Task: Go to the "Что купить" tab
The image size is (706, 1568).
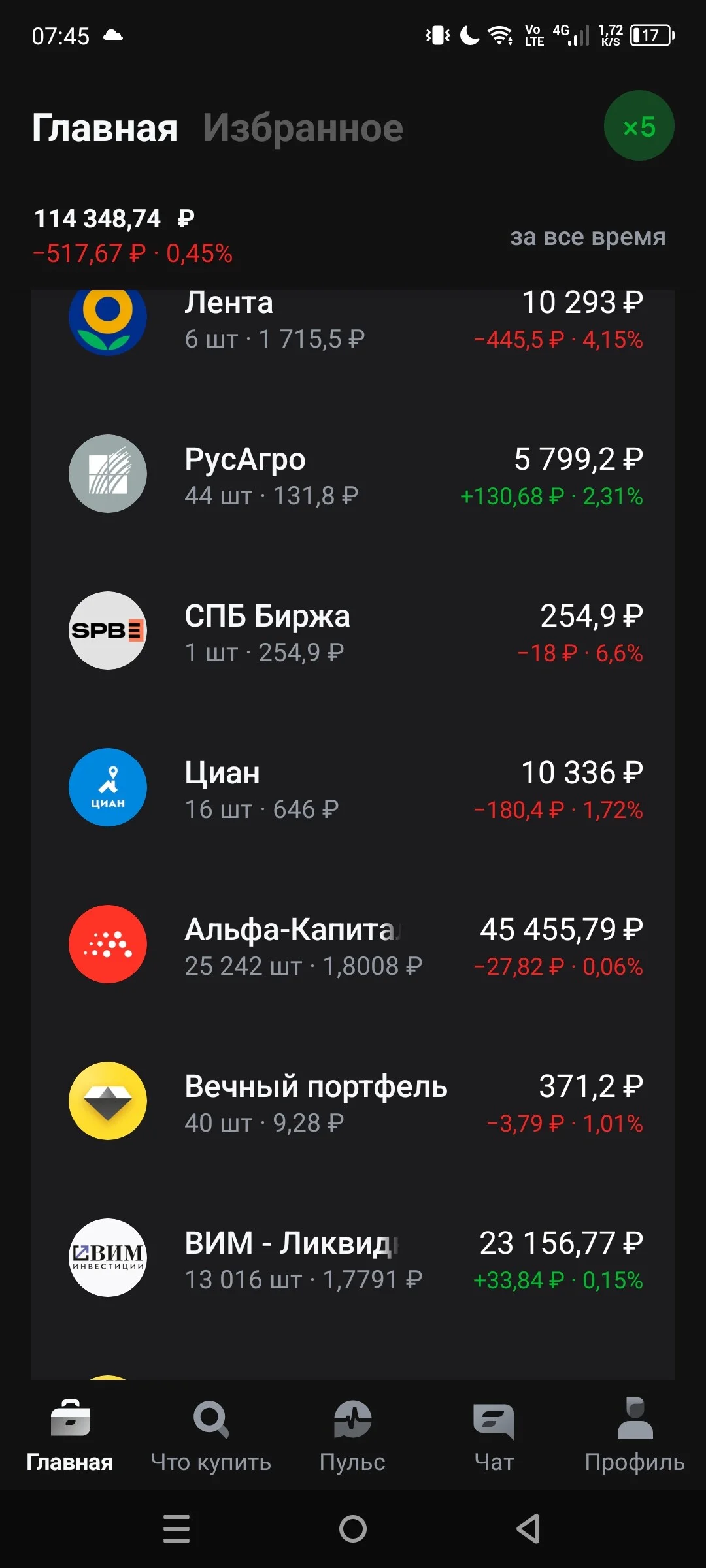Action: [x=211, y=1437]
